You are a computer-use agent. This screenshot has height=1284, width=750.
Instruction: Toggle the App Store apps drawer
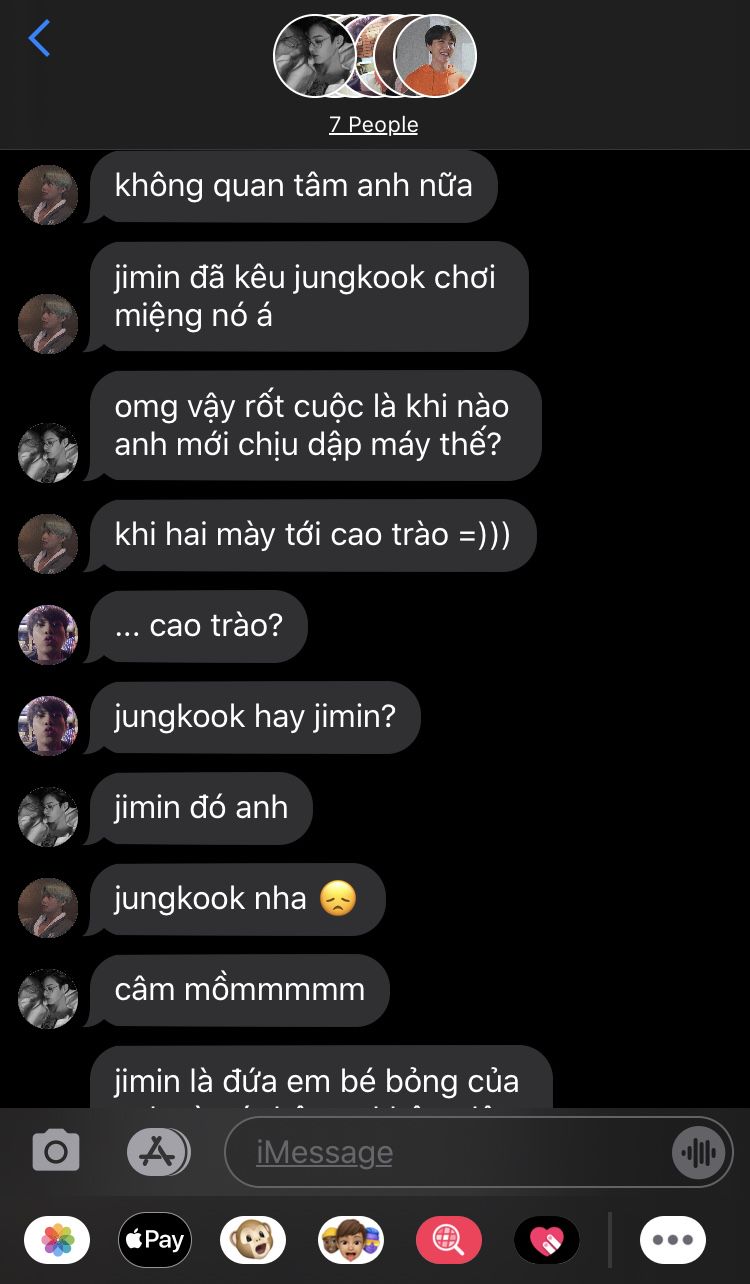(157, 1152)
